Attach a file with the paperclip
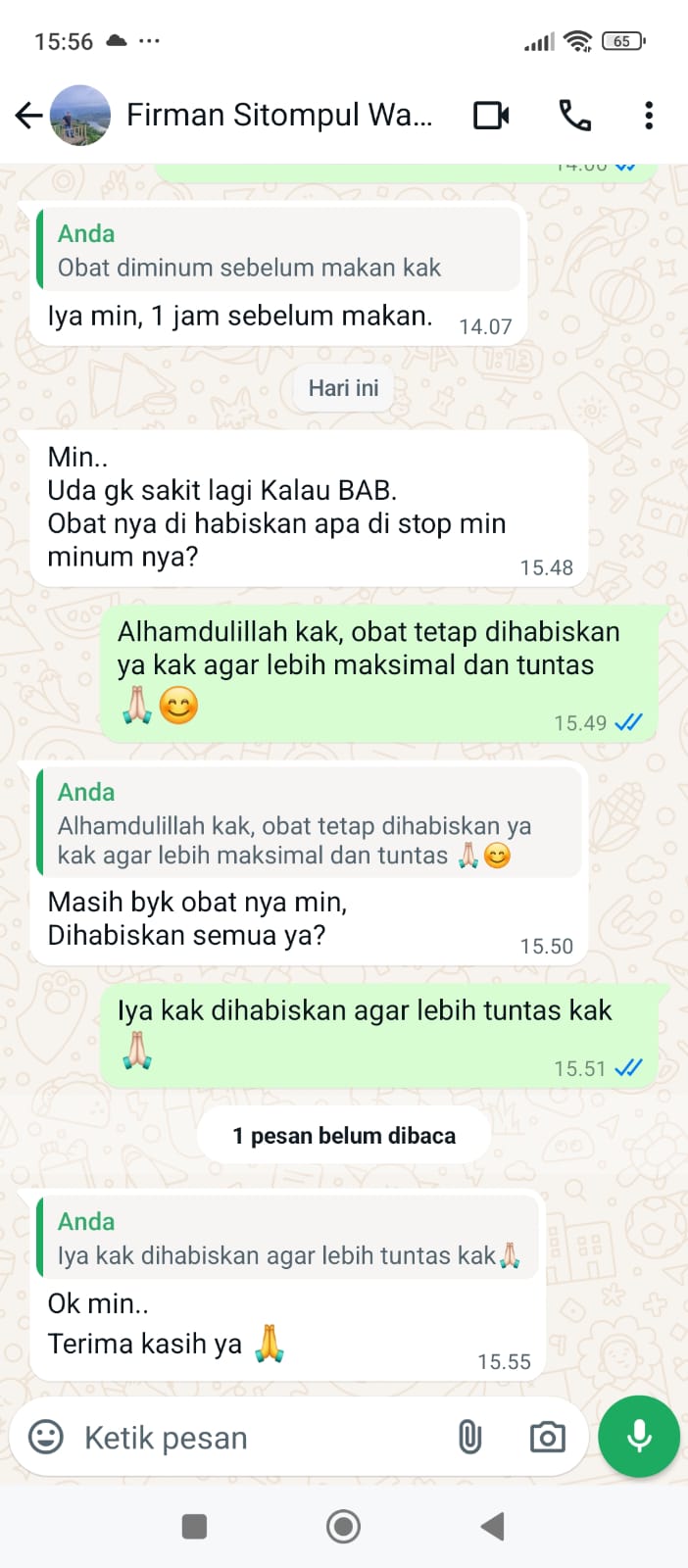Screen dimensions: 688x1568 point(469,1438)
